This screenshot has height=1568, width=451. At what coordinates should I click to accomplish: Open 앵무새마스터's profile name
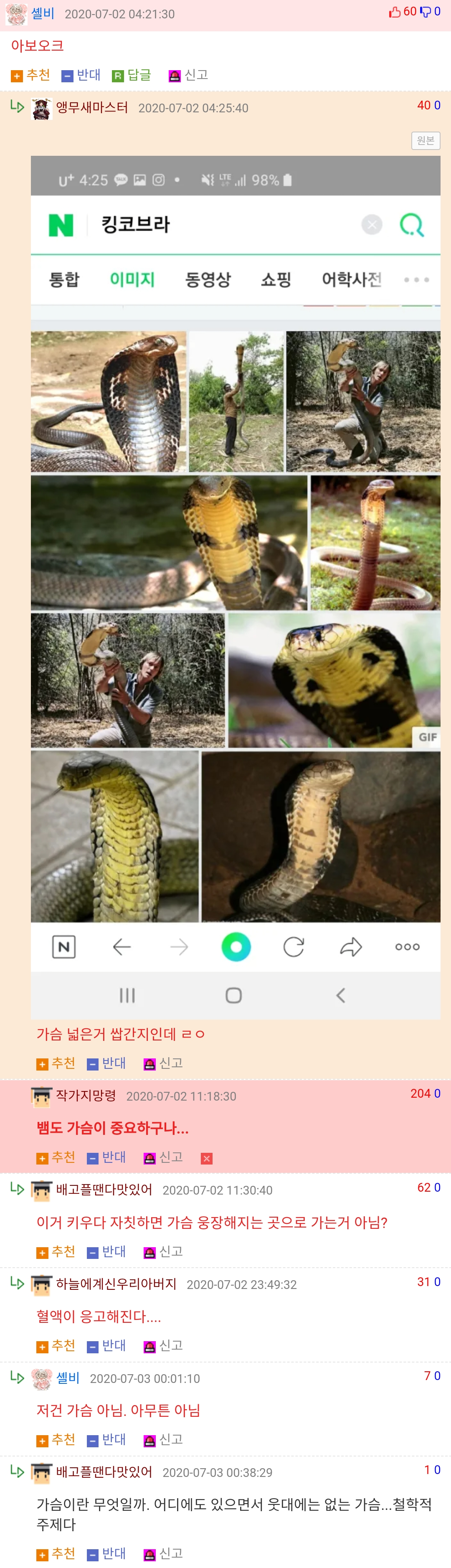92,108
